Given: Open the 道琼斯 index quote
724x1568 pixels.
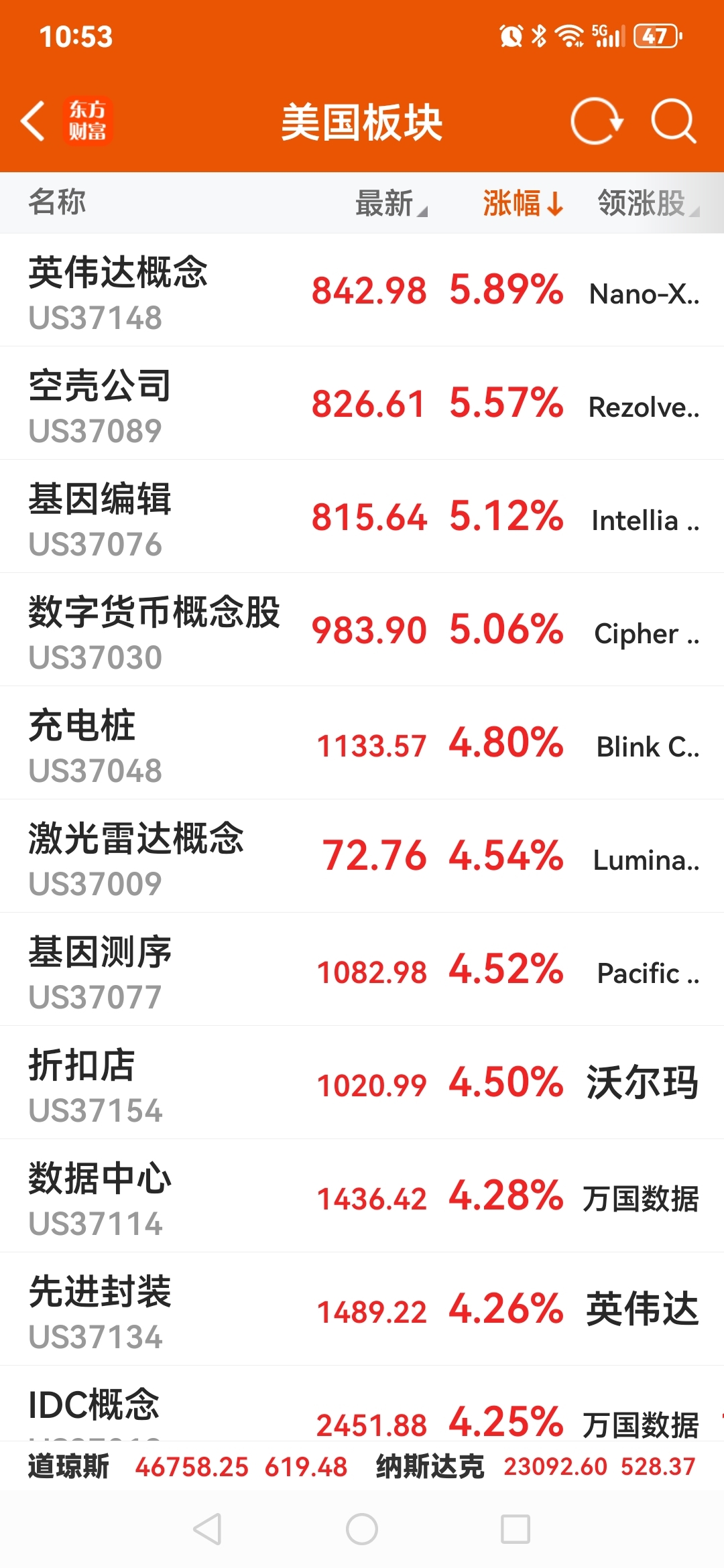Looking at the screenshot, I should point(188,1467).
